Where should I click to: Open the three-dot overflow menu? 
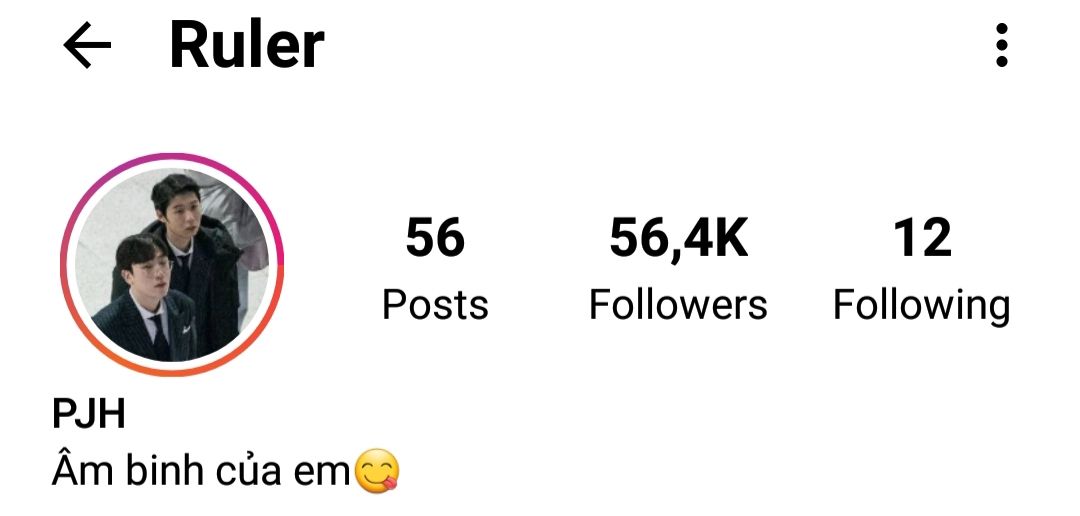1001,46
